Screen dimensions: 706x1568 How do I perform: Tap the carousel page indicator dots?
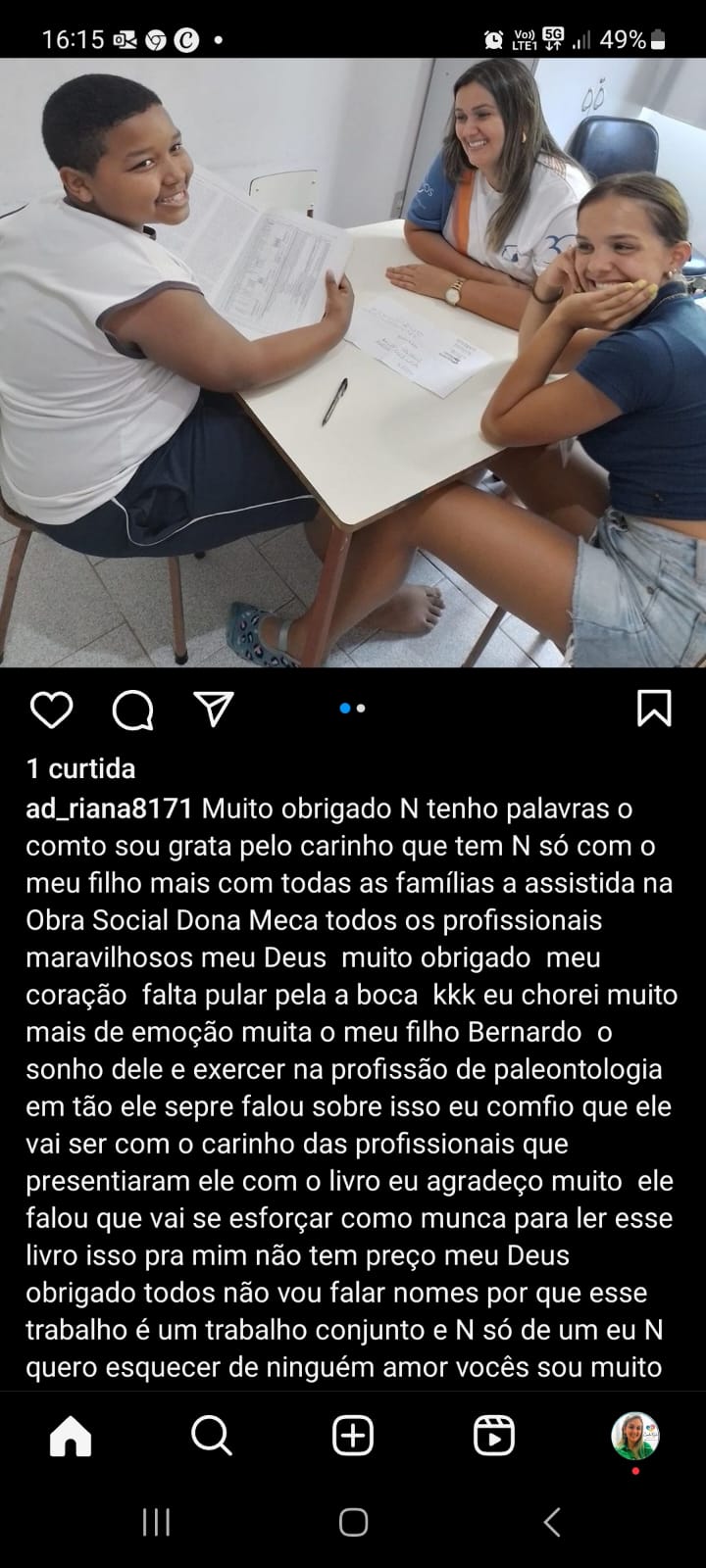pos(353,709)
